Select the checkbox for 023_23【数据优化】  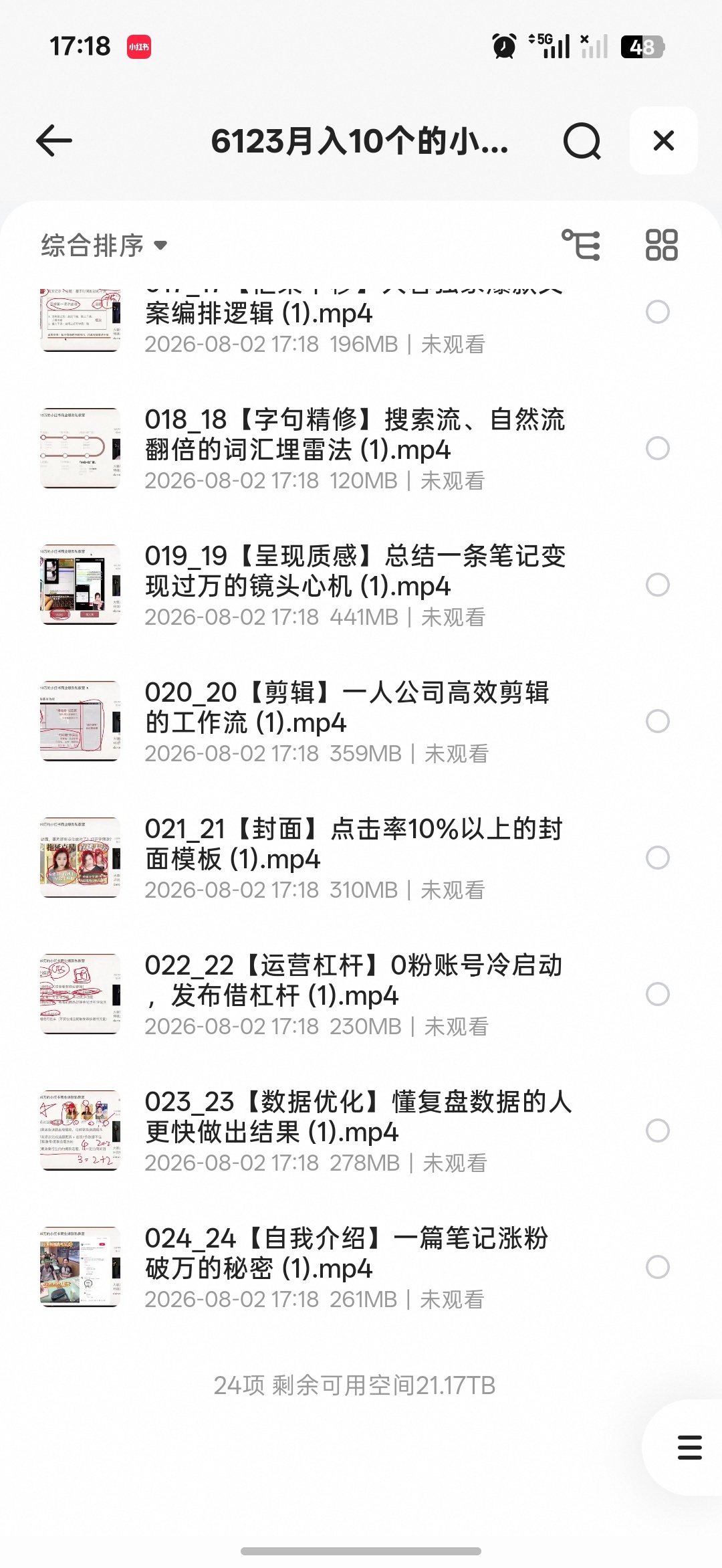coord(658,1131)
